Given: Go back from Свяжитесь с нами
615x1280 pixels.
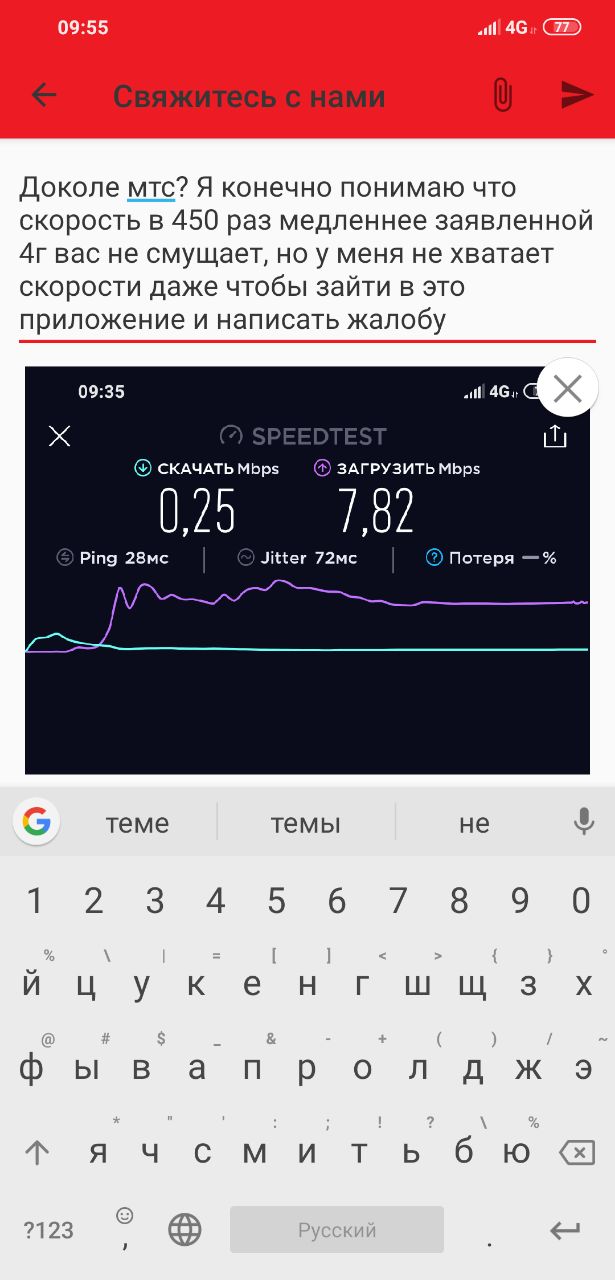Looking at the screenshot, I should coord(44,95).
